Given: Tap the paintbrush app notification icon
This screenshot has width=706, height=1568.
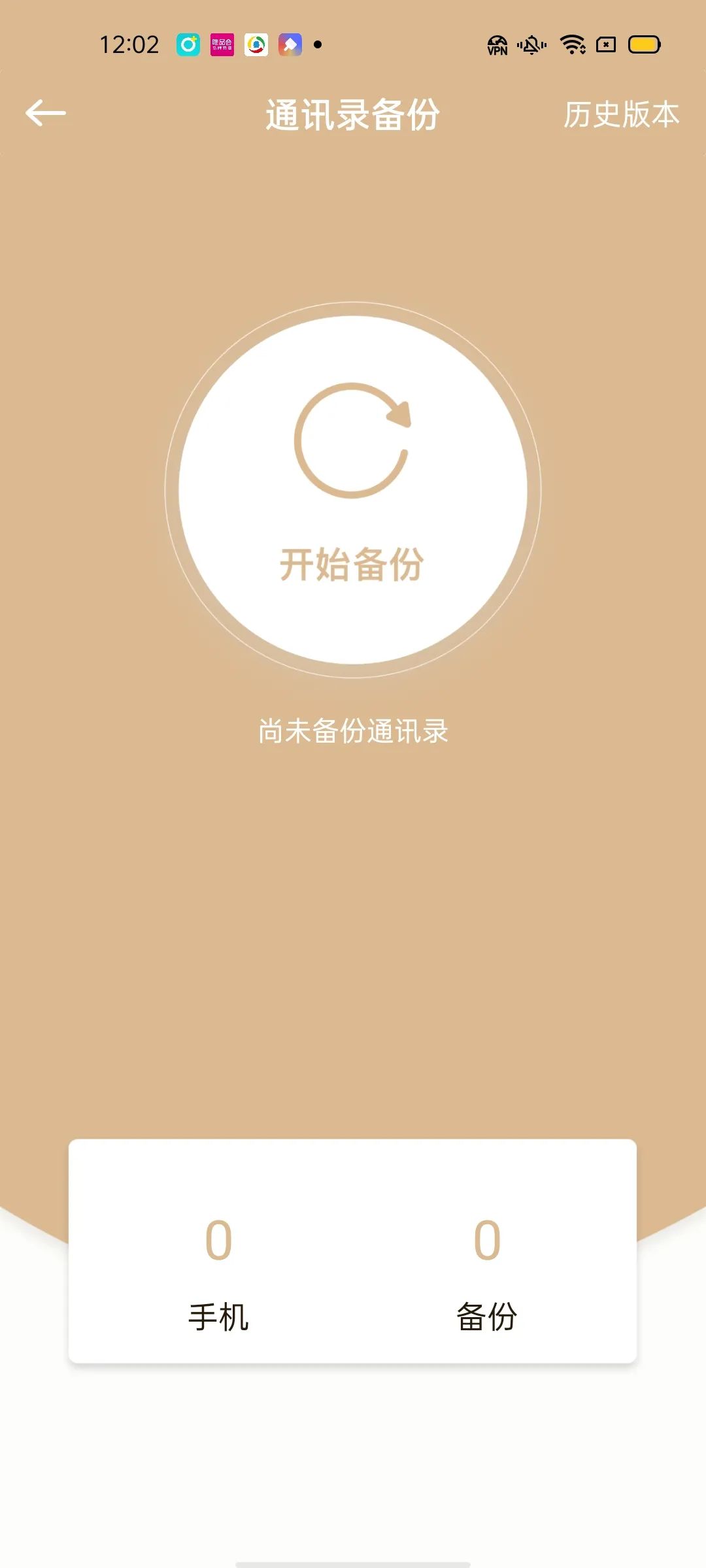Looking at the screenshot, I should [x=290, y=44].
